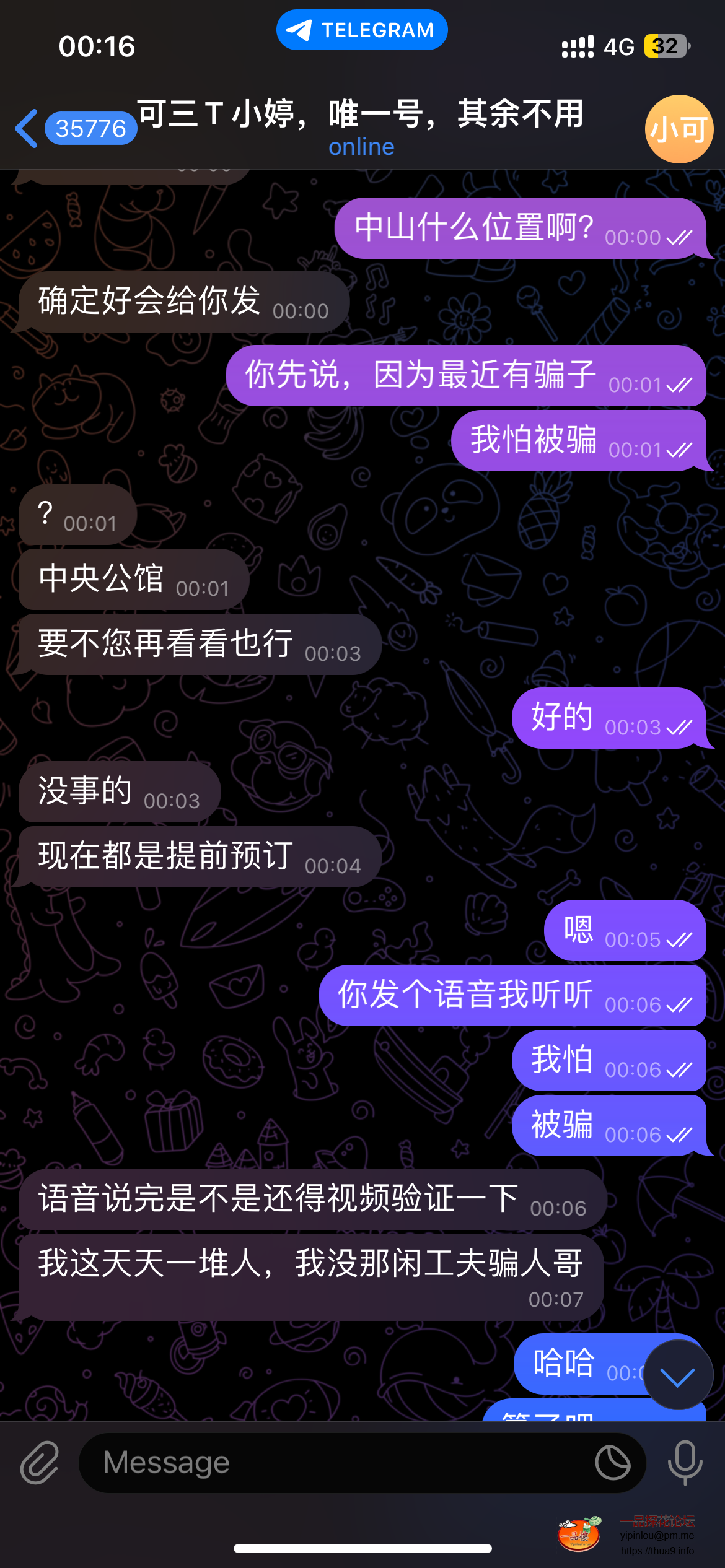This screenshot has height=1568, width=725.
Task: Tap the Telegram banner at the top
Action: click(x=361, y=29)
